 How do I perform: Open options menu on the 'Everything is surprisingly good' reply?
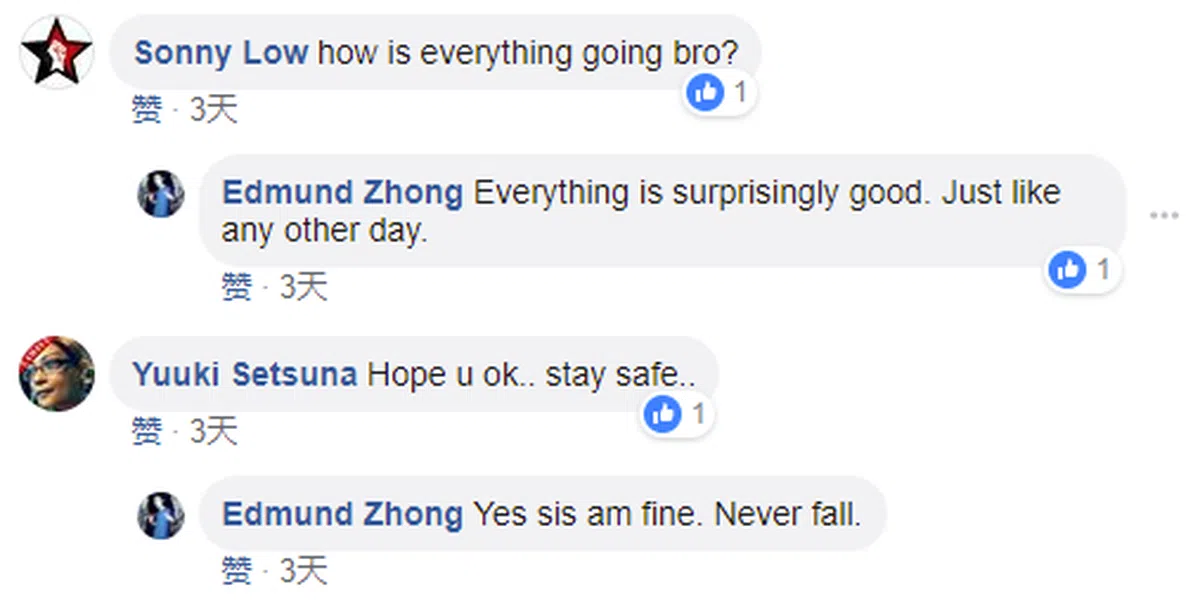coord(1163,215)
